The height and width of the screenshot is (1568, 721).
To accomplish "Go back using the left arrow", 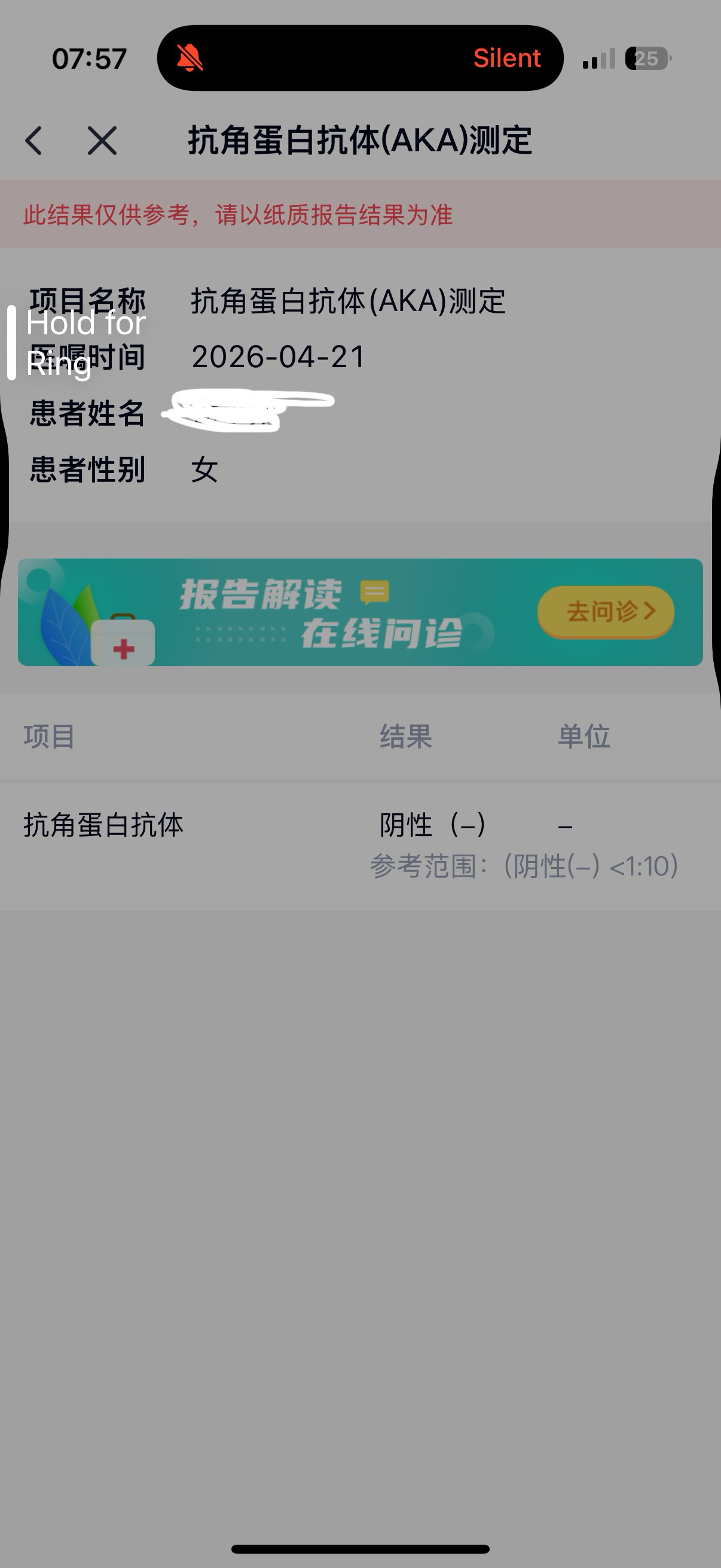I will 34,141.
